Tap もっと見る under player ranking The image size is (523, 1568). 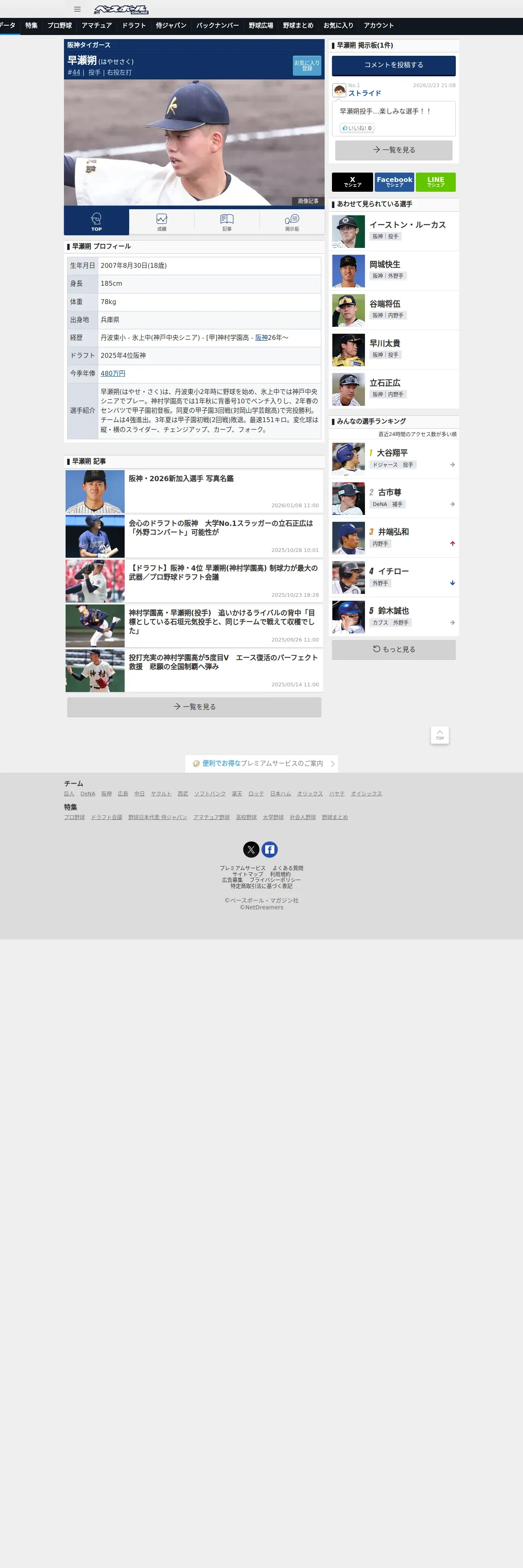(x=393, y=650)
